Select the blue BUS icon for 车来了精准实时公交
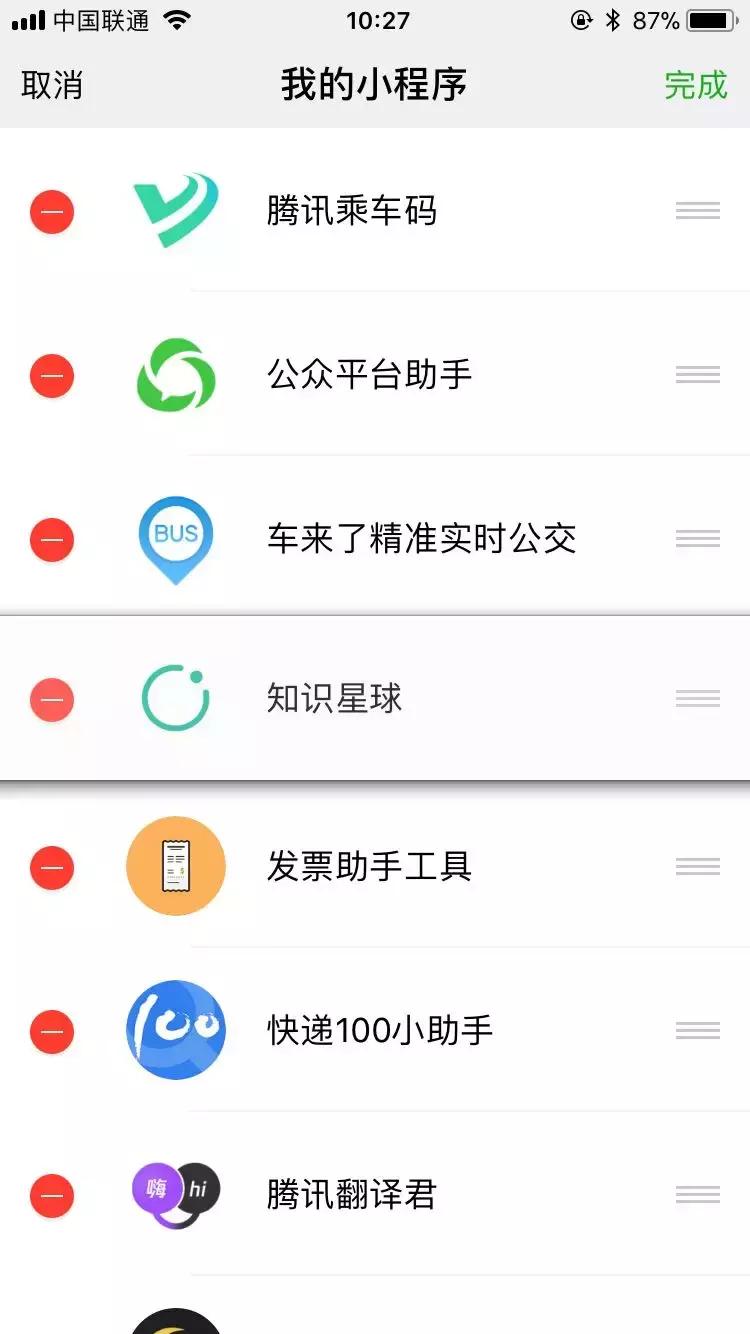Viewport: 750px width, 1334px height. coord(176,539)
